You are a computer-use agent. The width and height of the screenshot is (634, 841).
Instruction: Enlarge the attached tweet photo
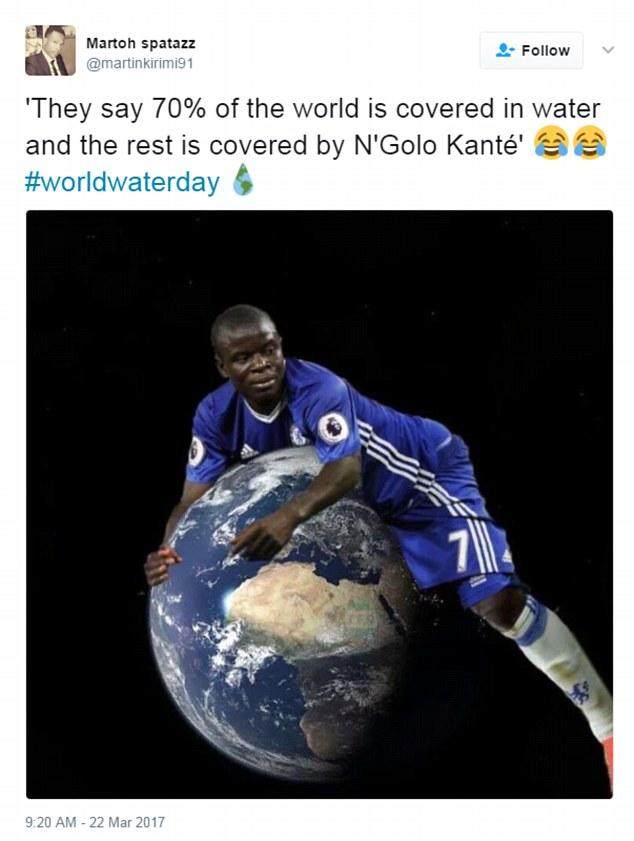(x=319, y=504)
